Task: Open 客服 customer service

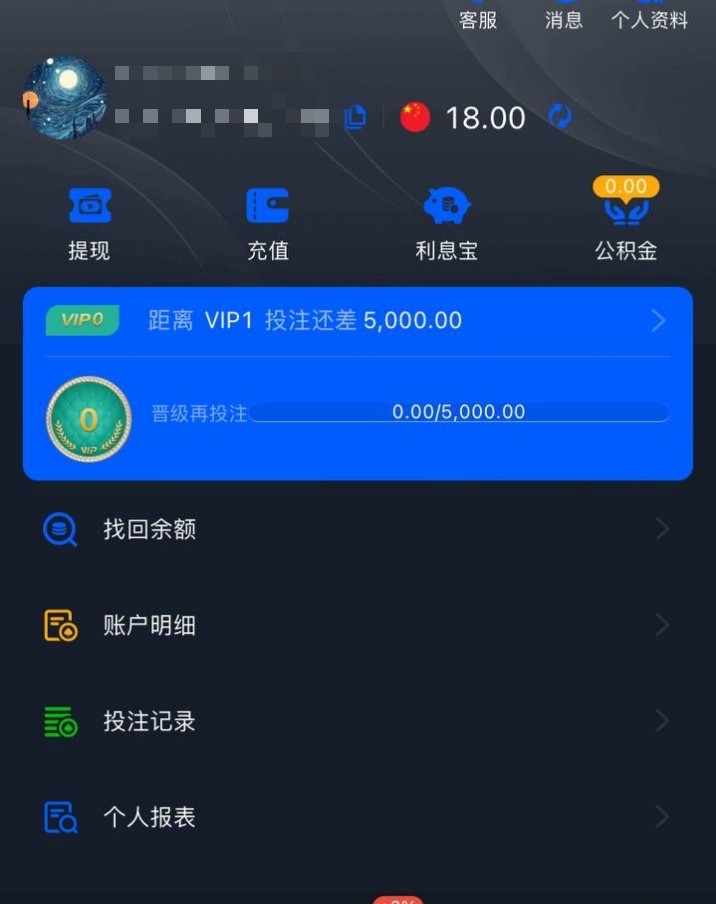Action: pyautogui.click(x=478, y=18)
